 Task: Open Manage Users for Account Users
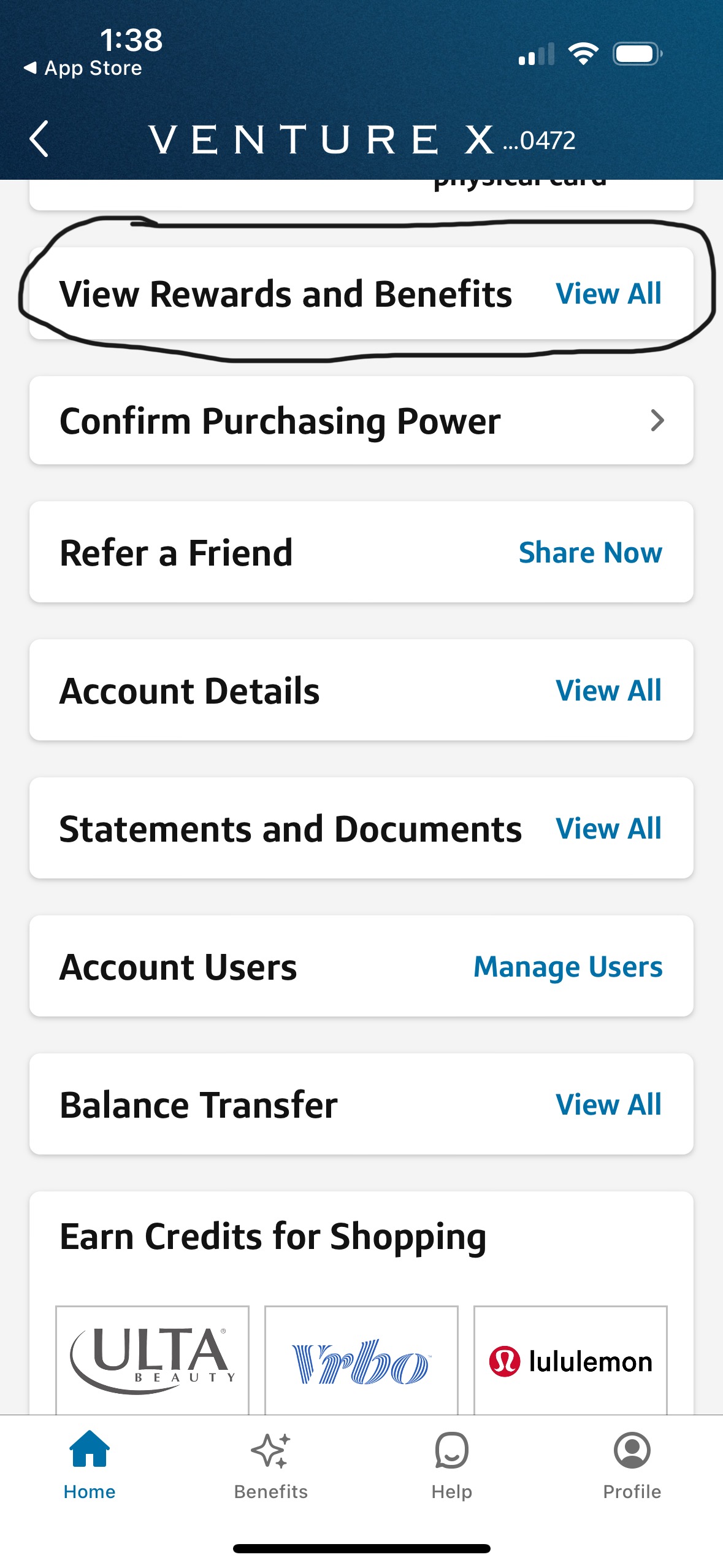(568, 967)
